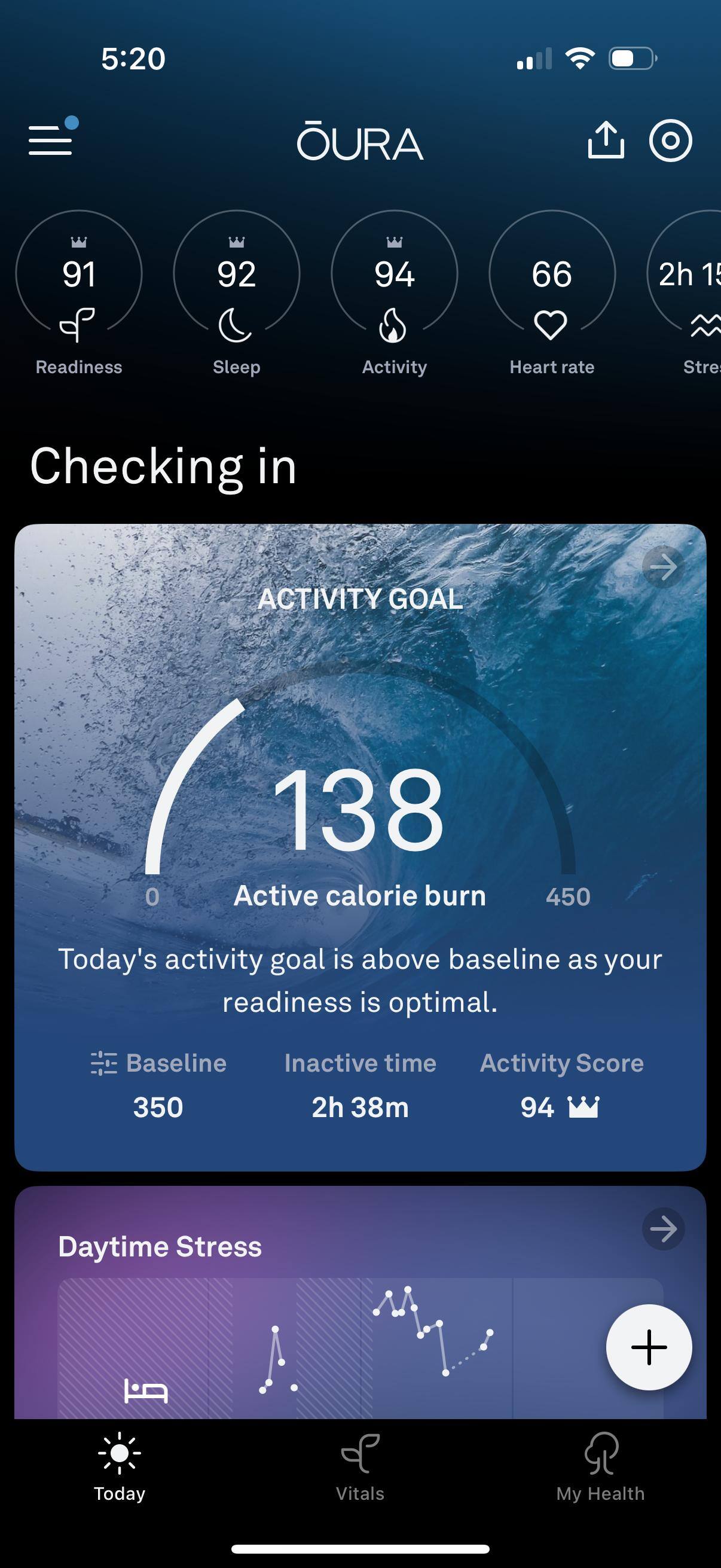Open the Daytime Stress card

(662, 1229)
